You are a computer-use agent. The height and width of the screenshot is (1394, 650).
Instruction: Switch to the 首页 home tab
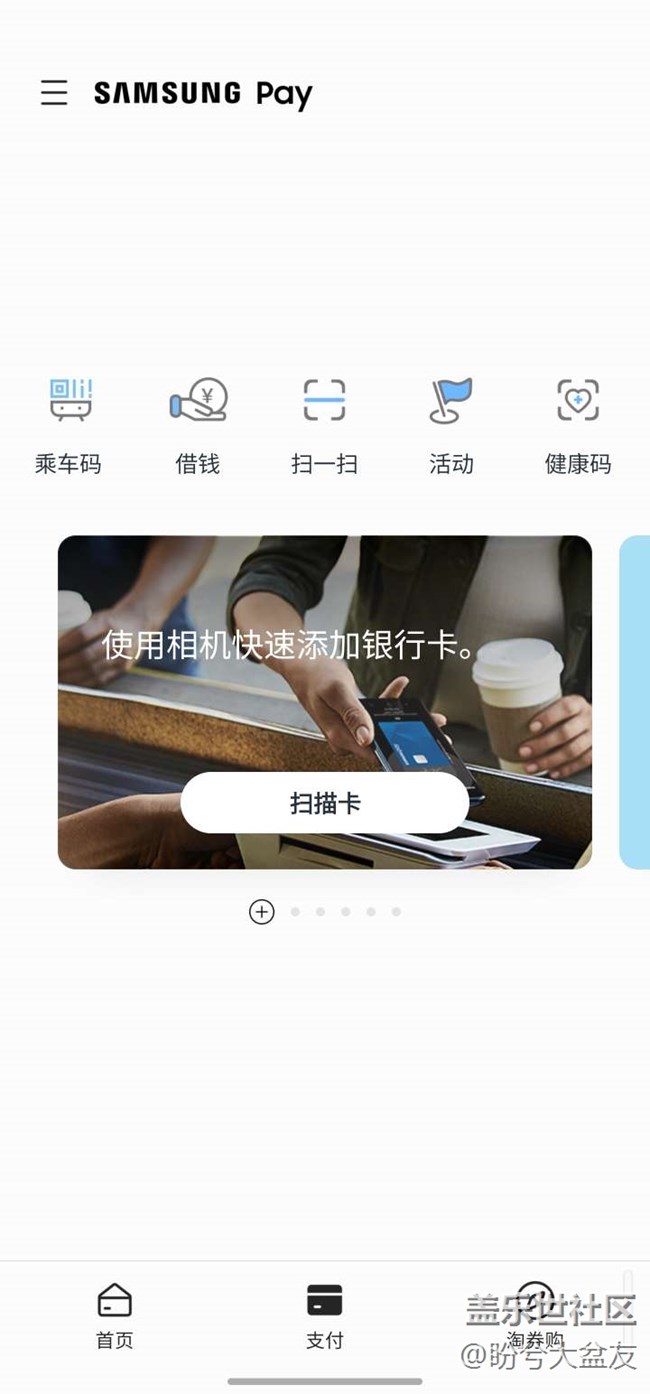coord(114,1315)
